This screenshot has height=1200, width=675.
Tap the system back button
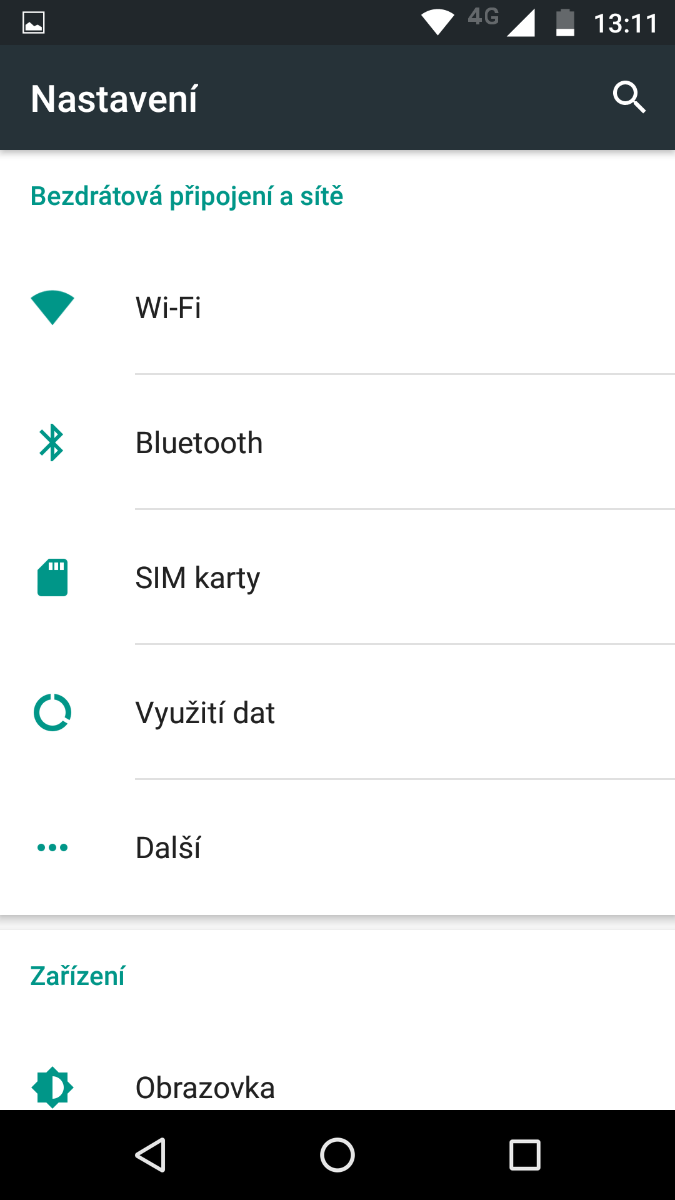150,1155
